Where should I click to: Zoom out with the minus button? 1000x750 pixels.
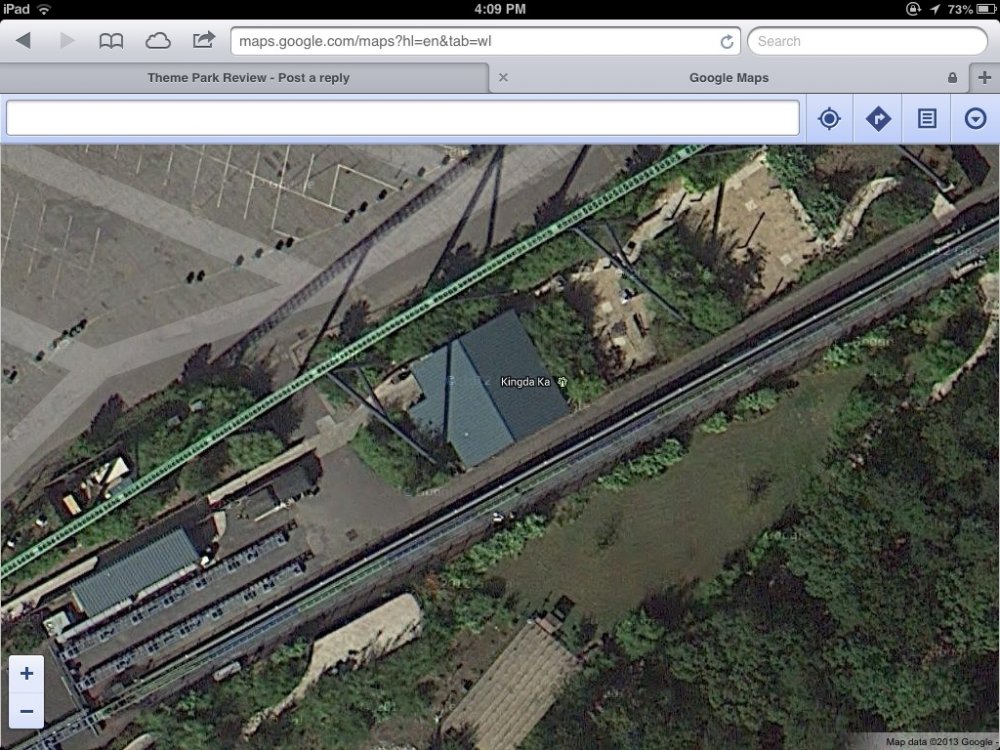pos(26,711)
